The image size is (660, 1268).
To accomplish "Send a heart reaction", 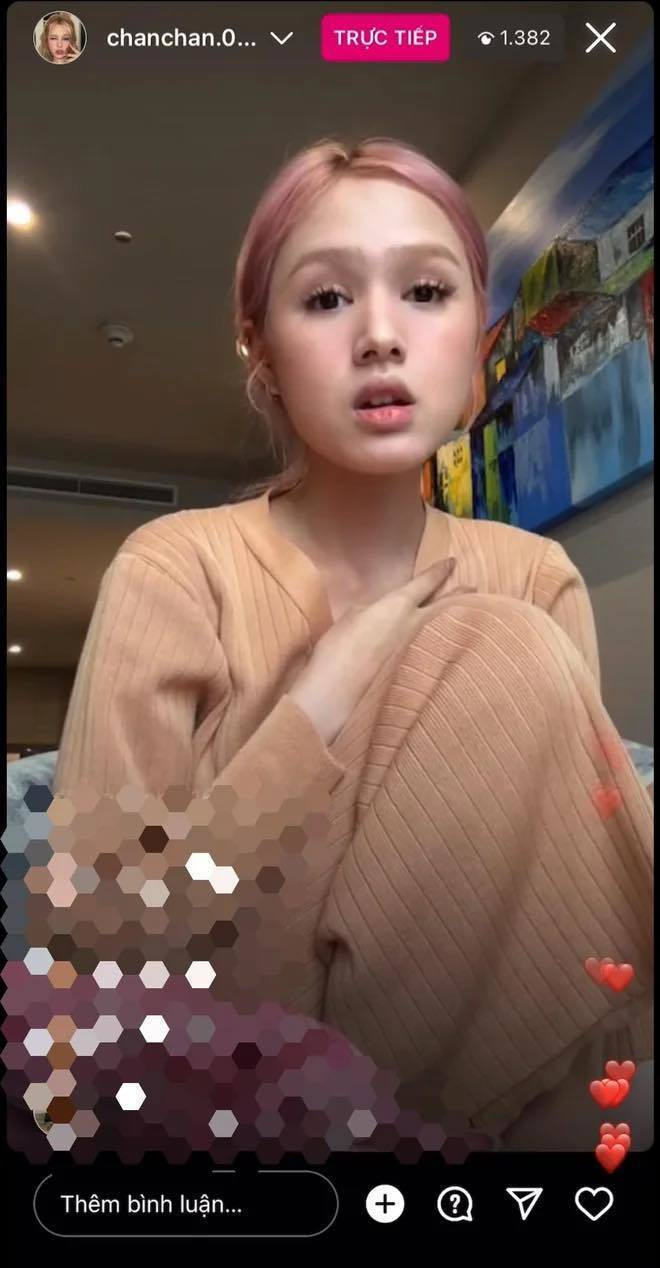I will coord(593,1204).
